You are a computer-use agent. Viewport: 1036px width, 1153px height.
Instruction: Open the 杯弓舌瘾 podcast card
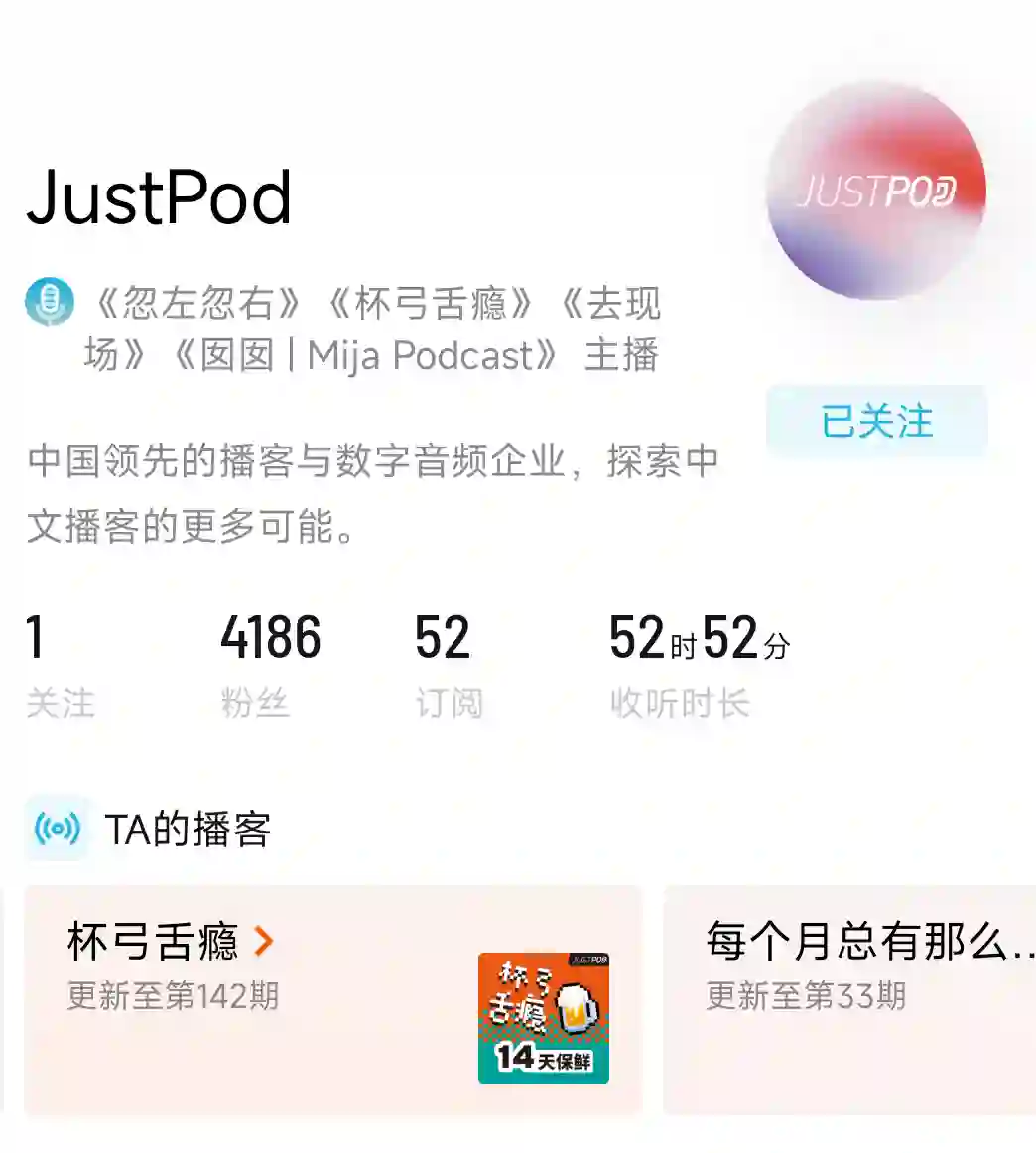(332, 998)
